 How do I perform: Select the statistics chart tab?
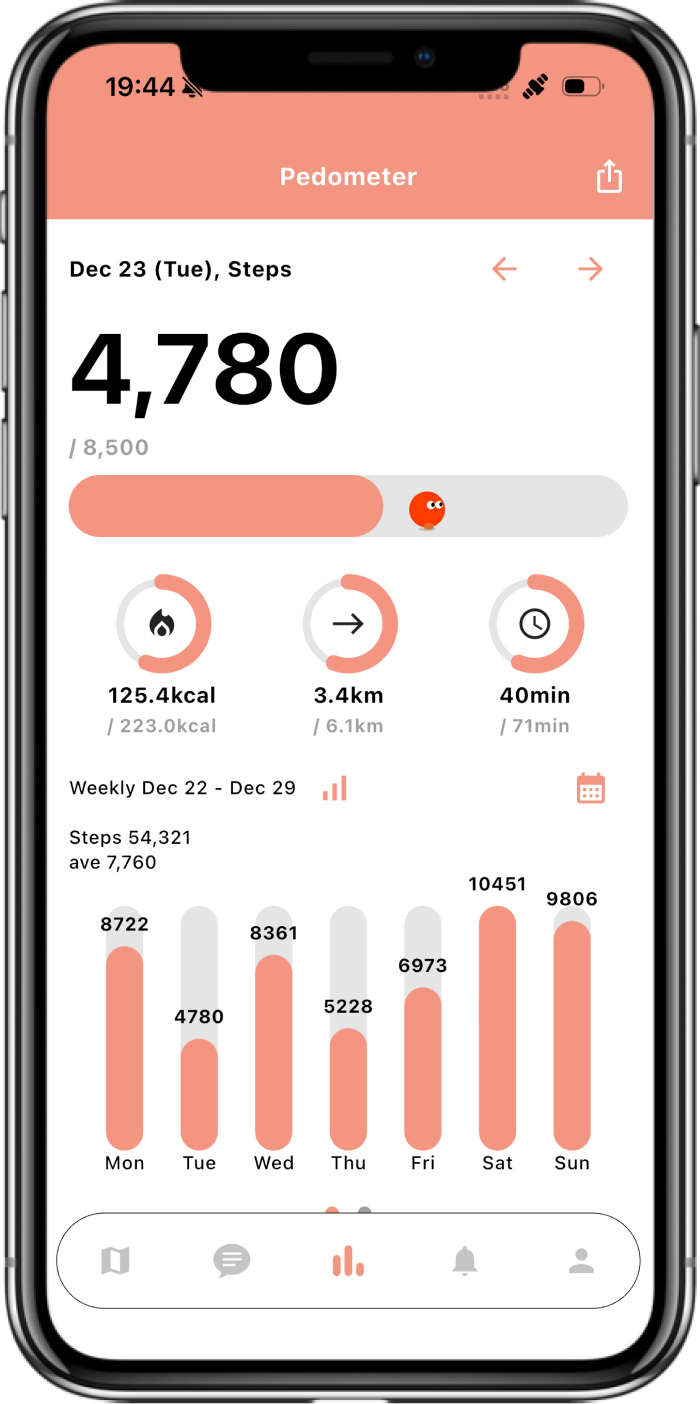[348, 1261]
